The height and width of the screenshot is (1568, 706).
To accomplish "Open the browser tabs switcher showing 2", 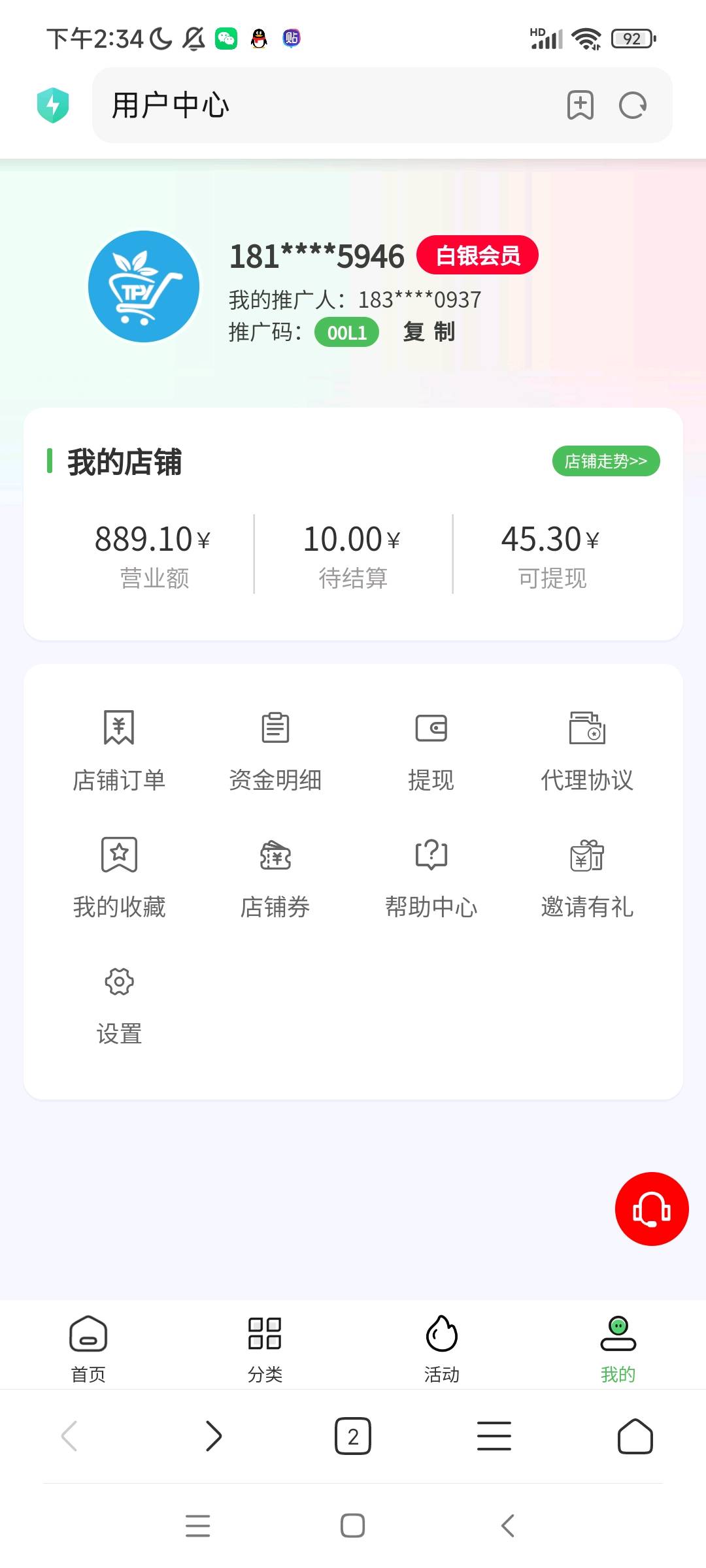I will coord(353,1436).
